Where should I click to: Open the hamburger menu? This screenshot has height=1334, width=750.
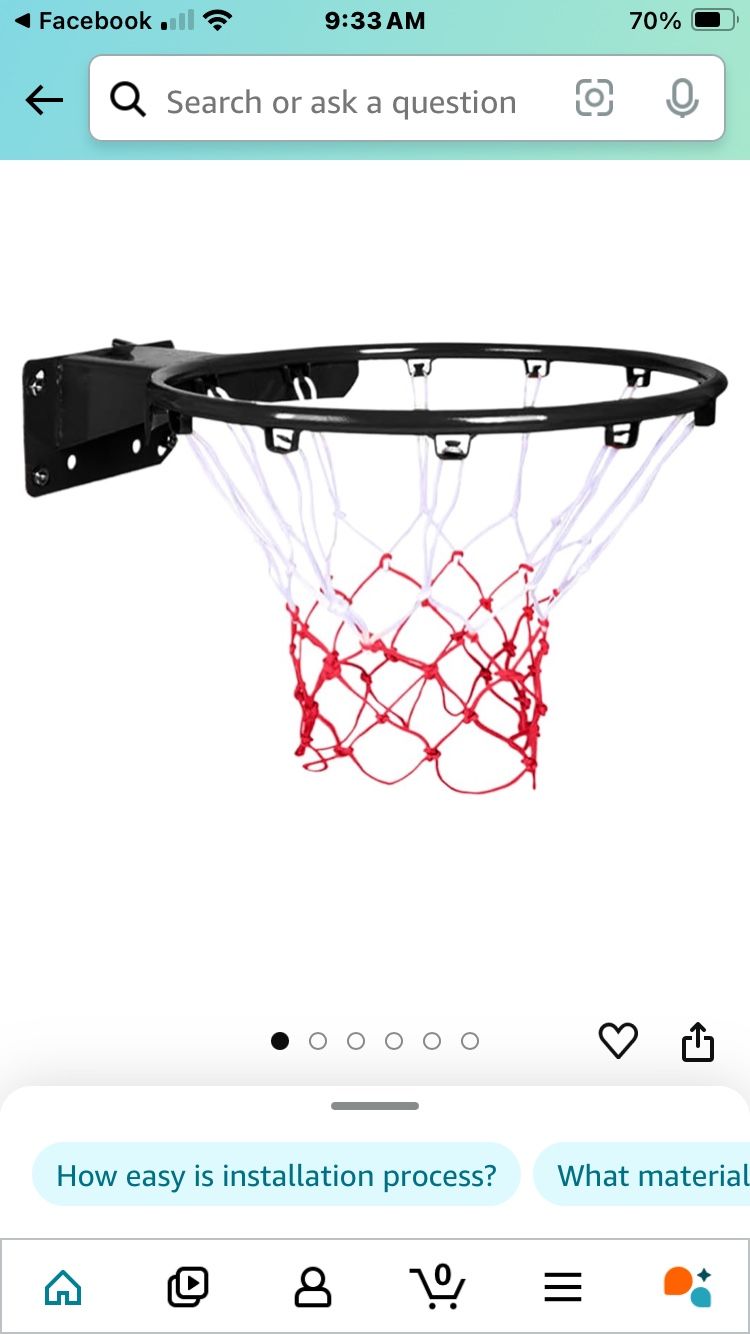click(x=563, y=1288)
